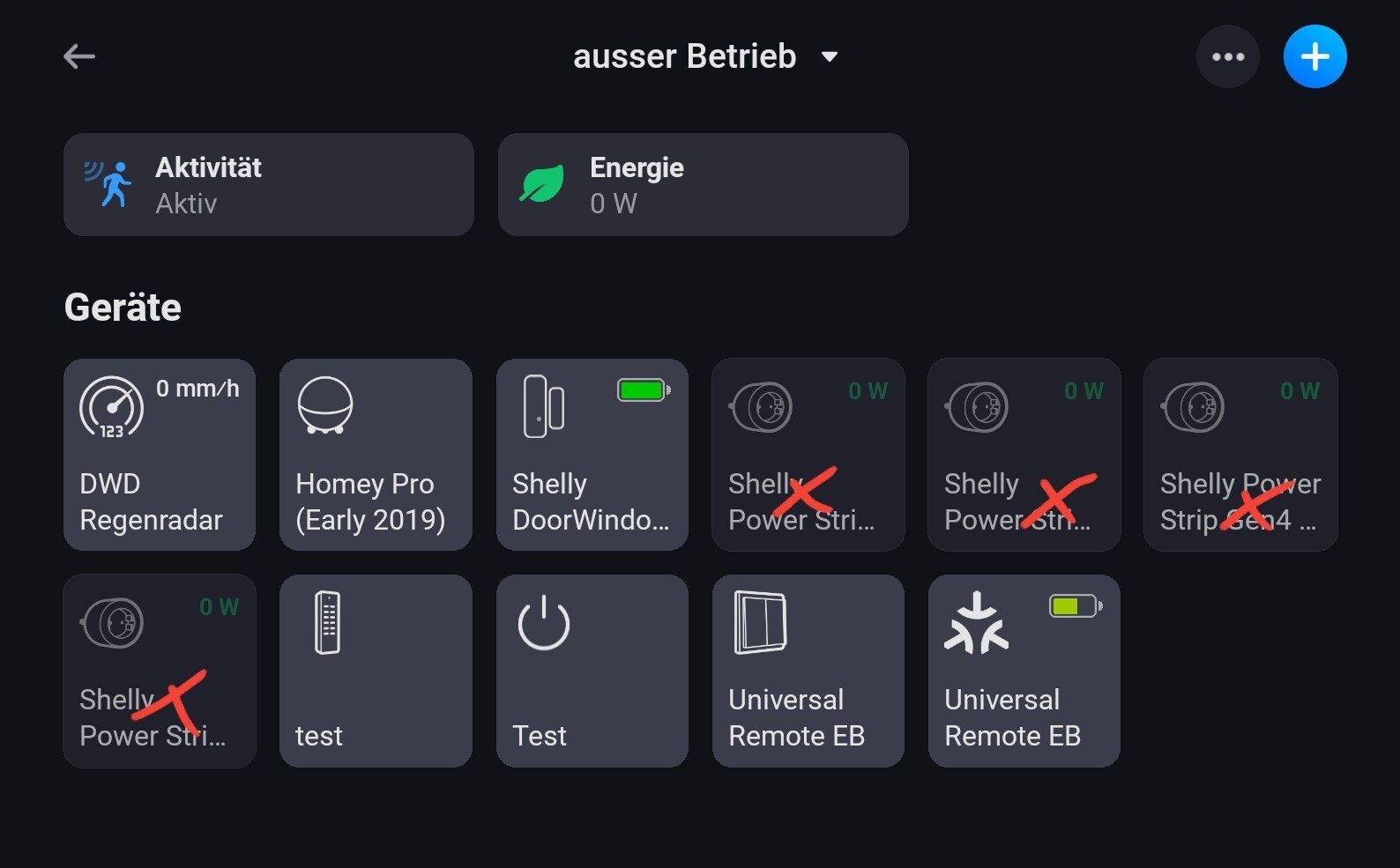
Task: Toggle the Test power button tile
Action: coord(592,671)
